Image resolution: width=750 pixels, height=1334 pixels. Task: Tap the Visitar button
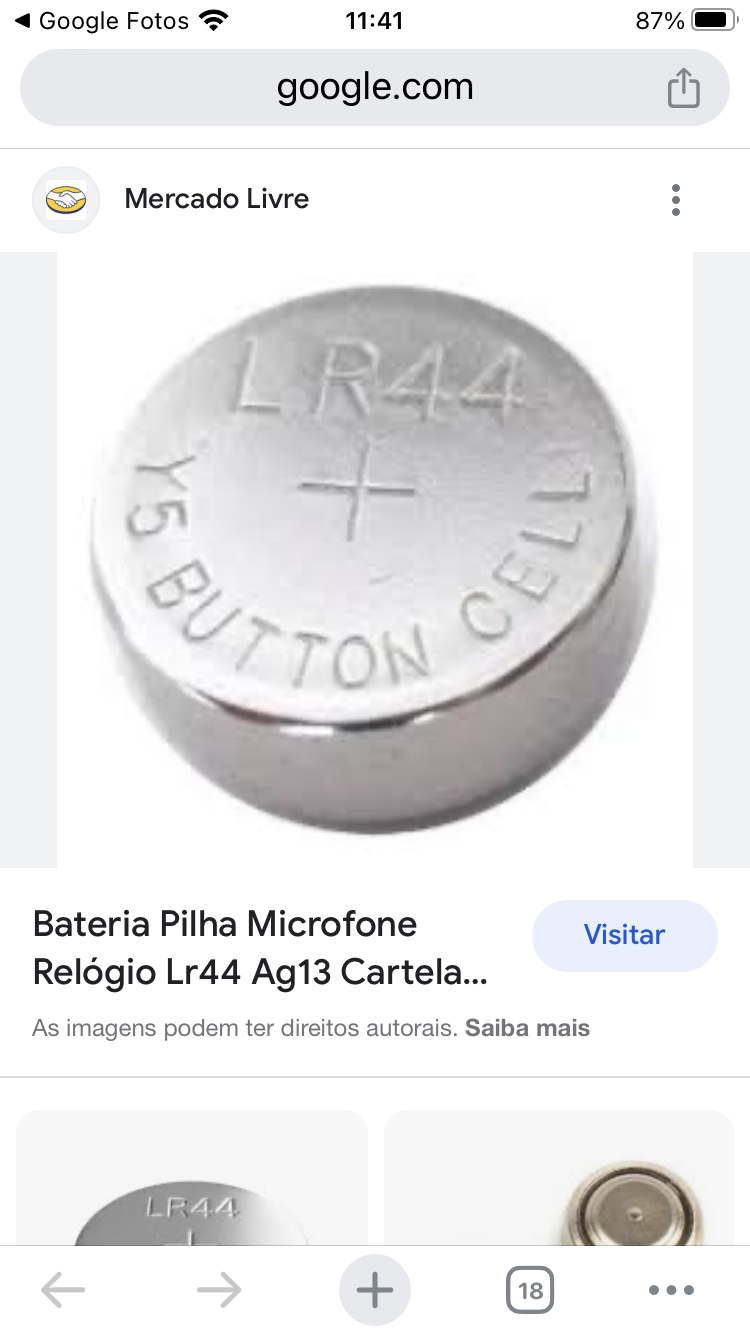[x=624, y=935]
